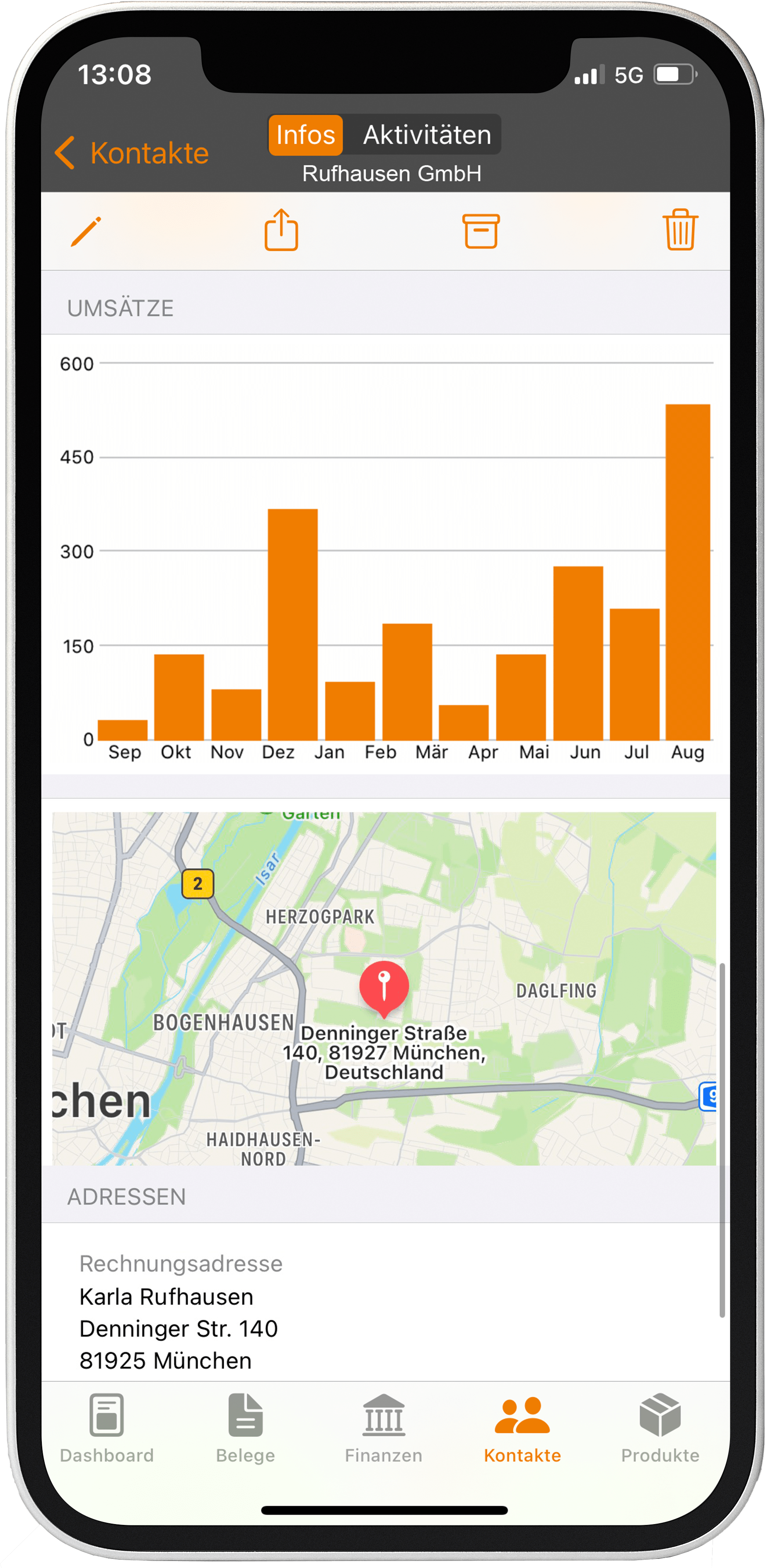Image resolution: width=766 pixels, height=1568 pixels.
Task: Share the Rufhausen GmbH contact
Action: pyautogui.click(x=281, y=230)
